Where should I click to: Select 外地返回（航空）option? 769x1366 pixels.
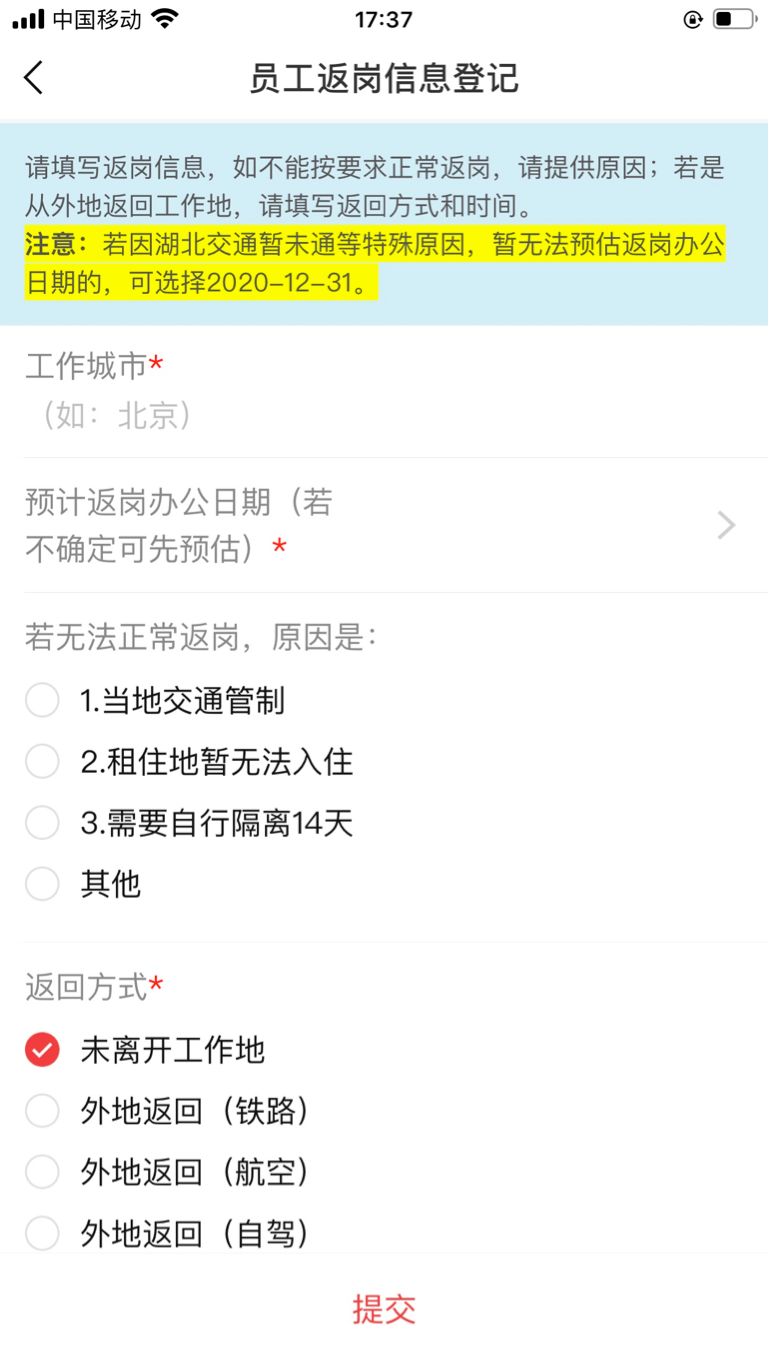pos(168,1172)
